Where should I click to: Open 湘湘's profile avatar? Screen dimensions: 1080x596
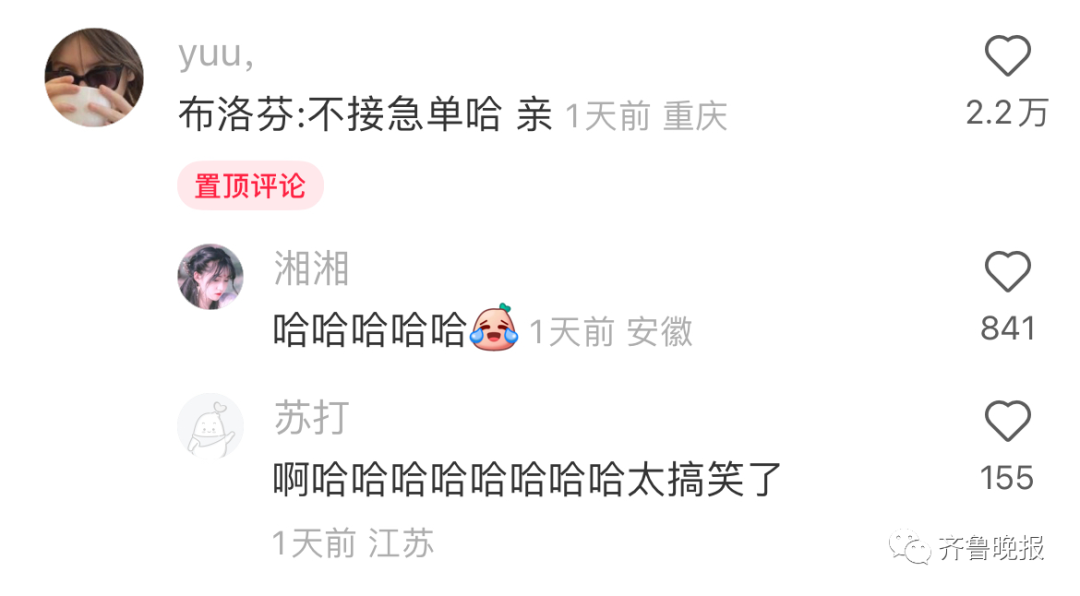[210, 277]
